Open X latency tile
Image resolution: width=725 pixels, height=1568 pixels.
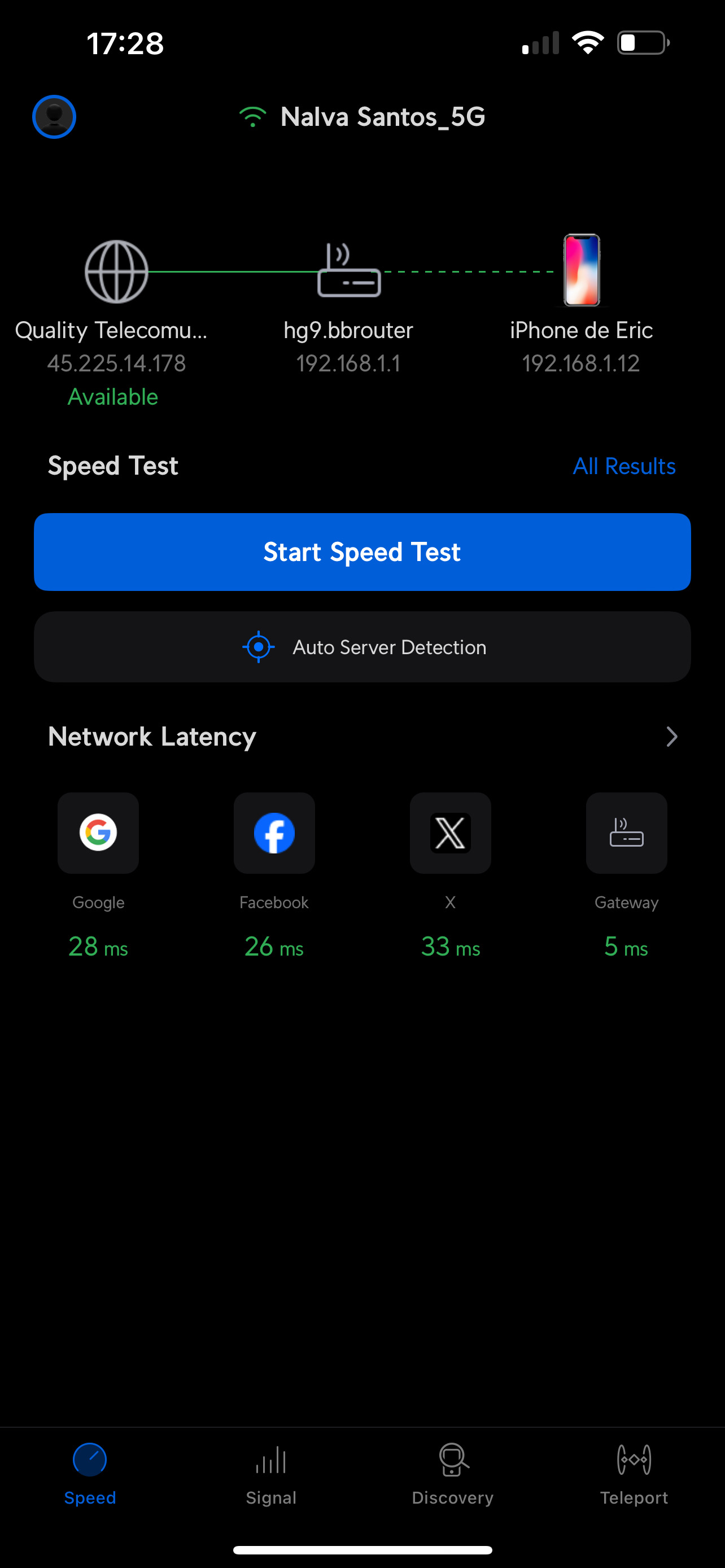pyautogui.click(x=450, y=833)
